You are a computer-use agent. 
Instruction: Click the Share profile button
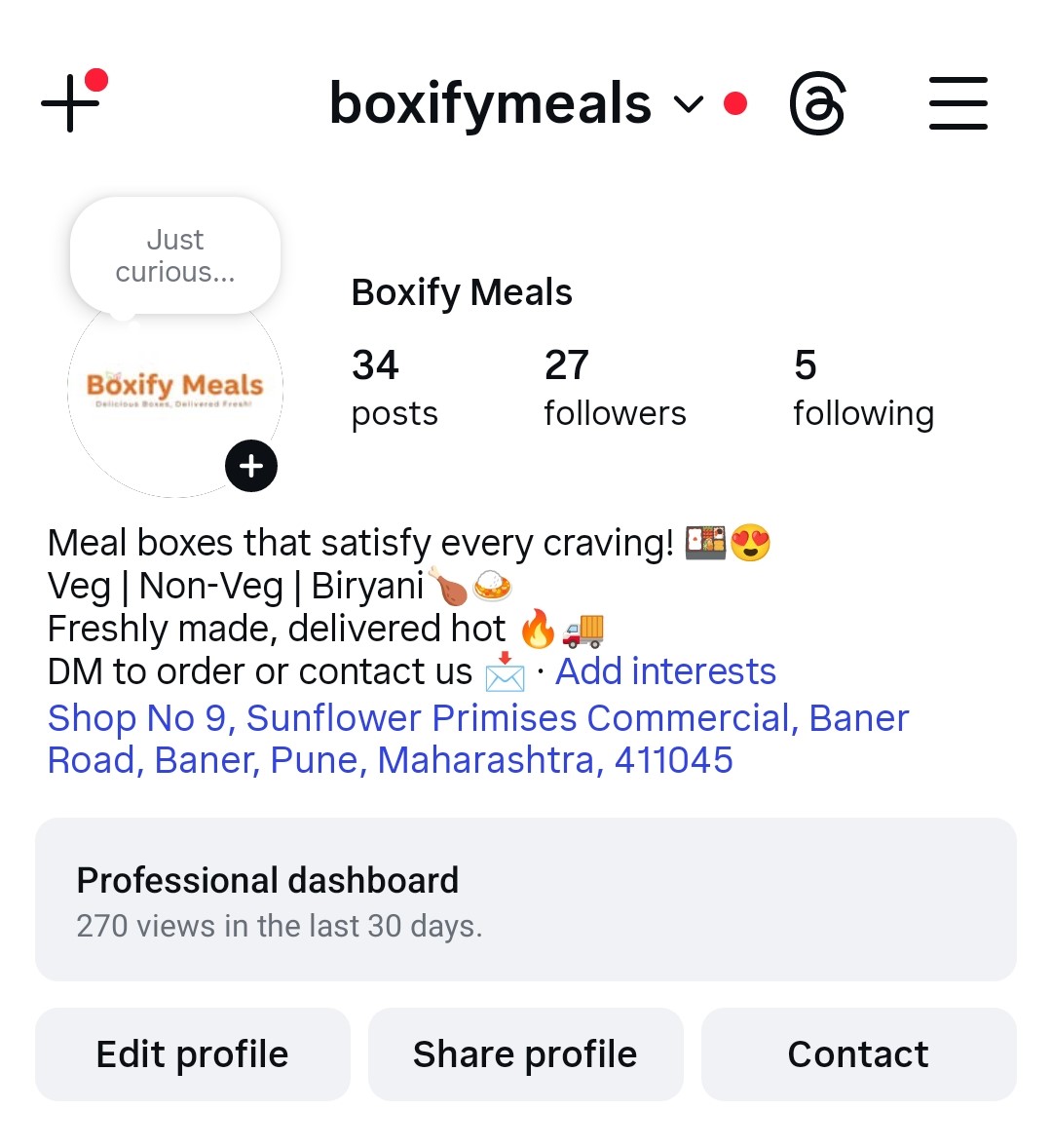[525, 1053]
